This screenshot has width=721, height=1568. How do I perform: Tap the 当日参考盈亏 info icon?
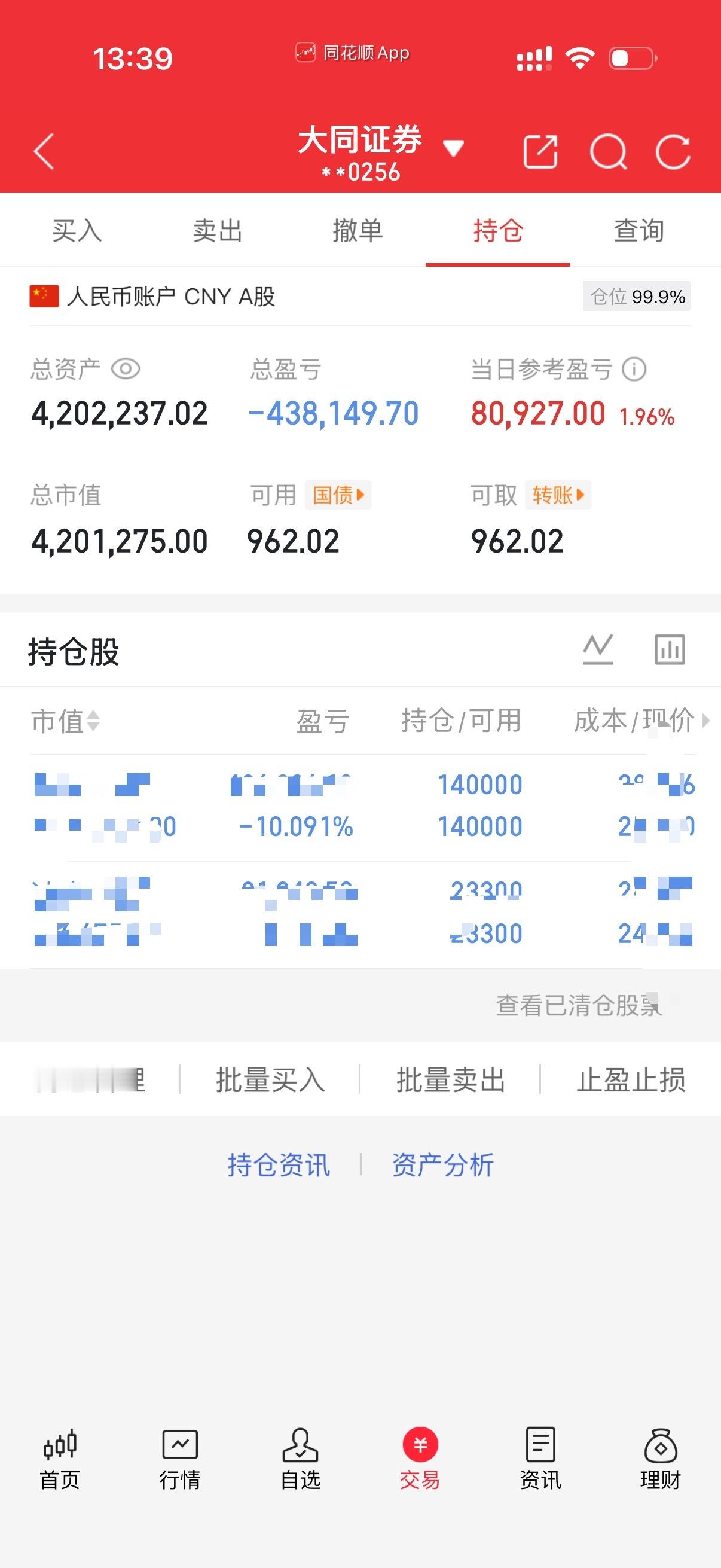pyautogui.click(x=633, y=369)
